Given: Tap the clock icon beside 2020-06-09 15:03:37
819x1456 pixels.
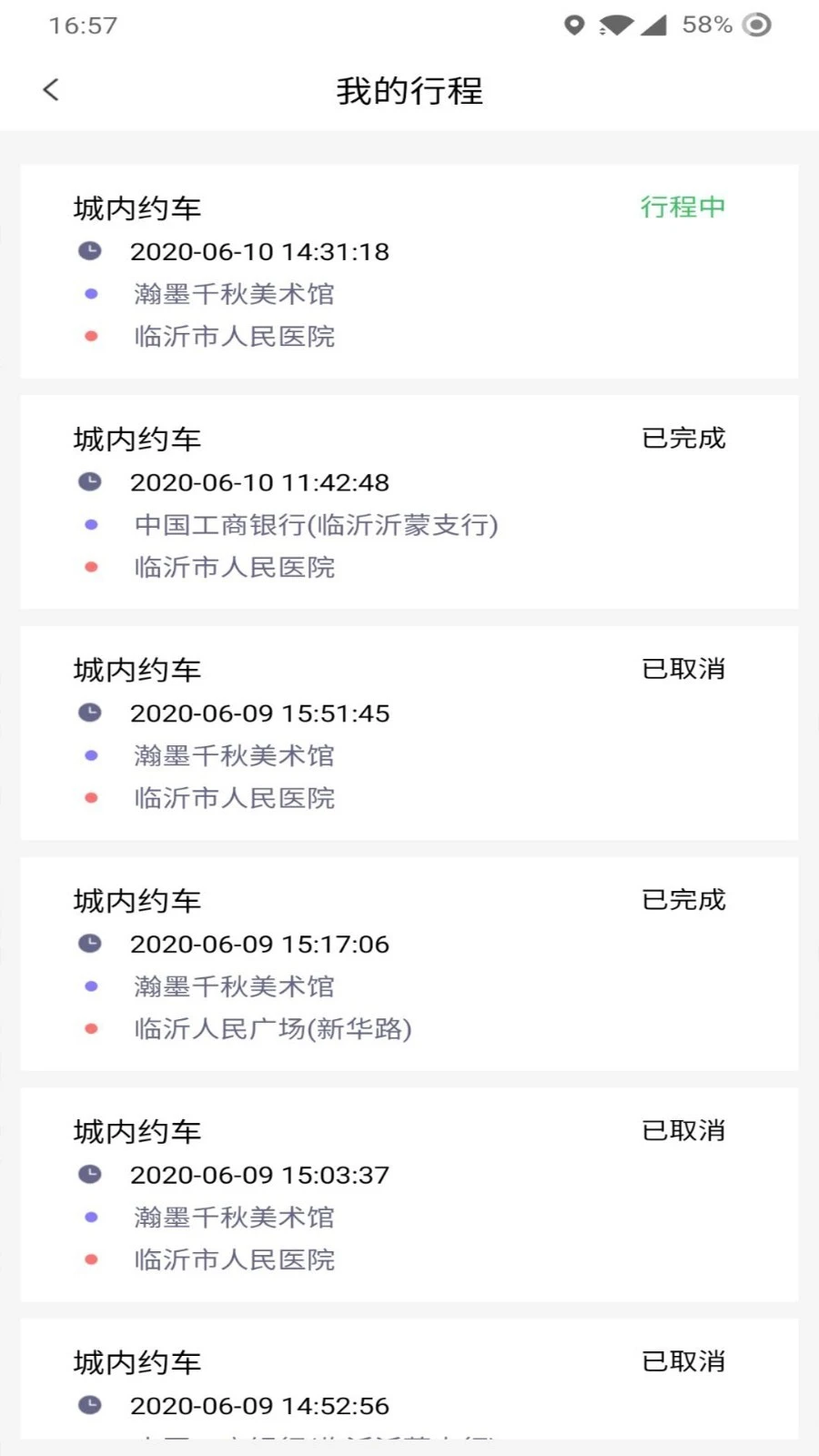Looking at the screenshot, I should tap(89, 1174).
